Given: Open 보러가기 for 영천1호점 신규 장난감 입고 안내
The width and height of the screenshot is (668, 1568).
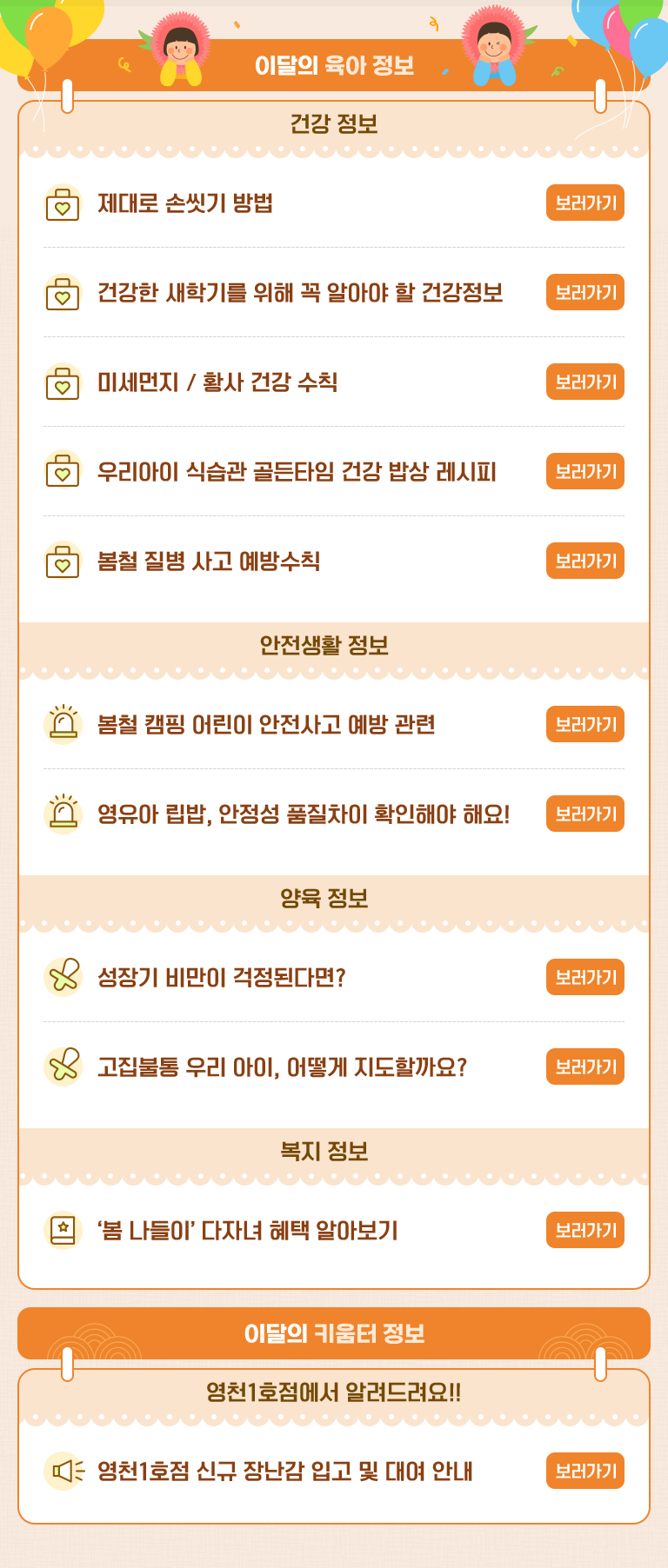Looking at the screenshot, I should pyautogui.click(x=584, y=1472).
